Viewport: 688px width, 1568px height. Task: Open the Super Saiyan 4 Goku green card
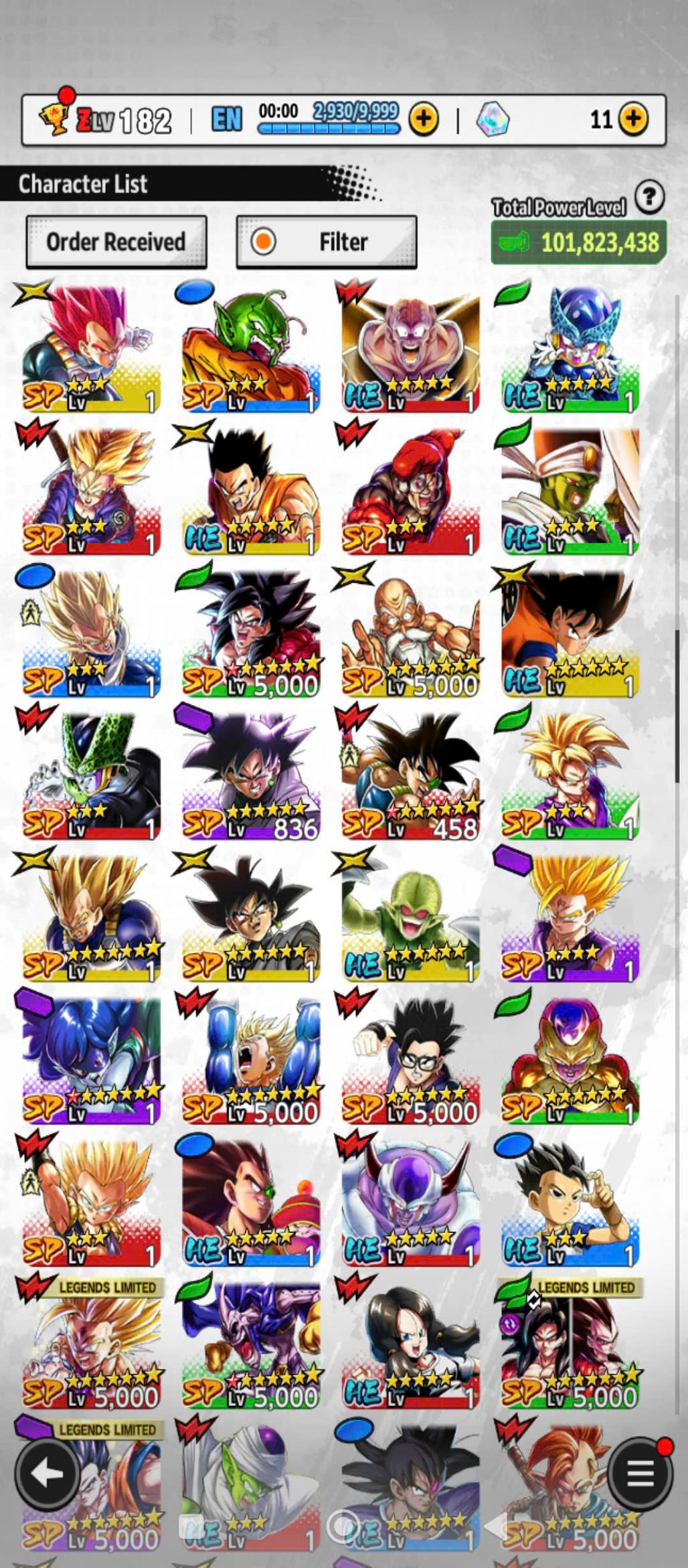click(x=250, y=633)
